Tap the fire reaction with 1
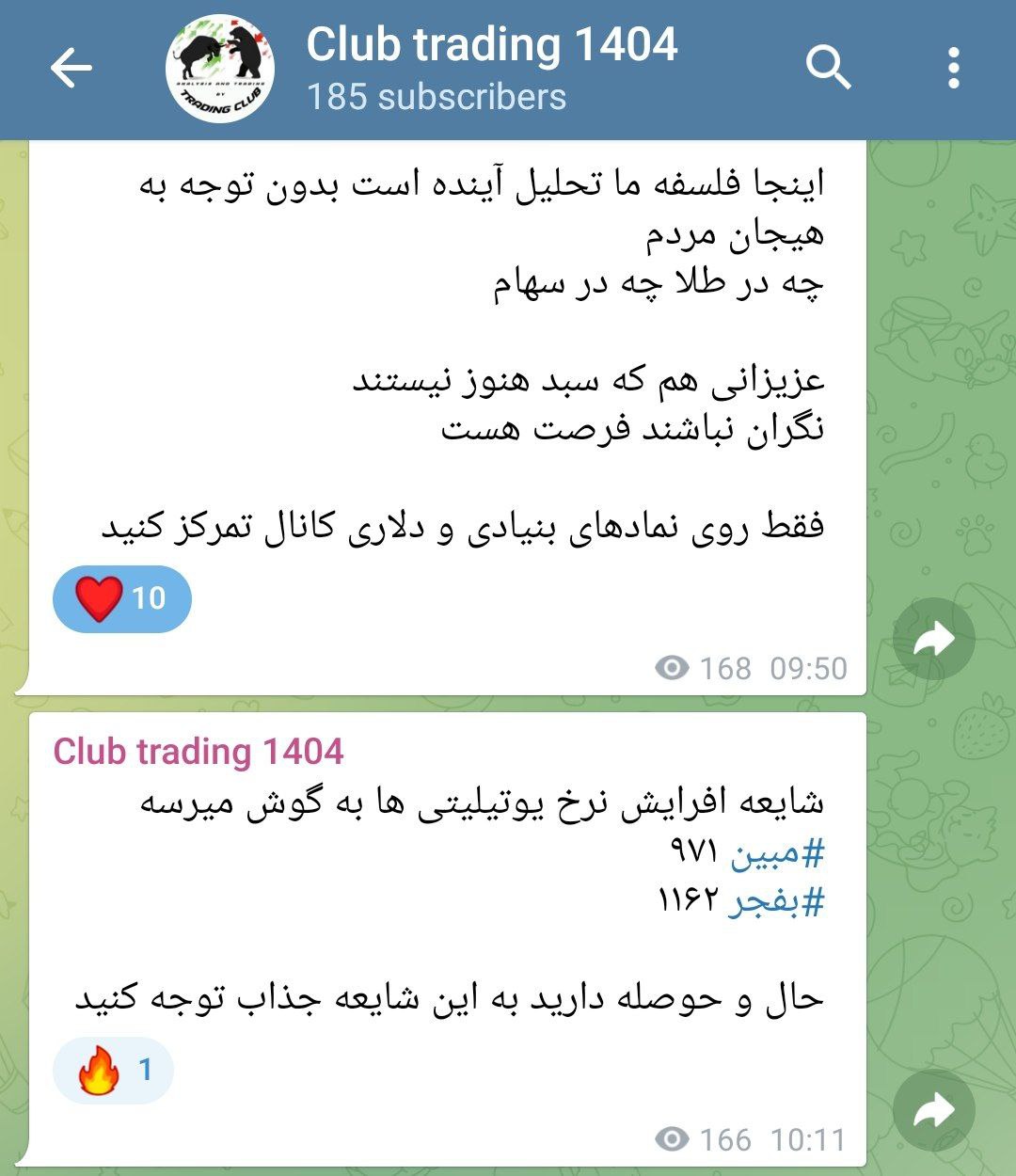Viewport: 1016px width, 1176px height. click(x=114, y=1071)
